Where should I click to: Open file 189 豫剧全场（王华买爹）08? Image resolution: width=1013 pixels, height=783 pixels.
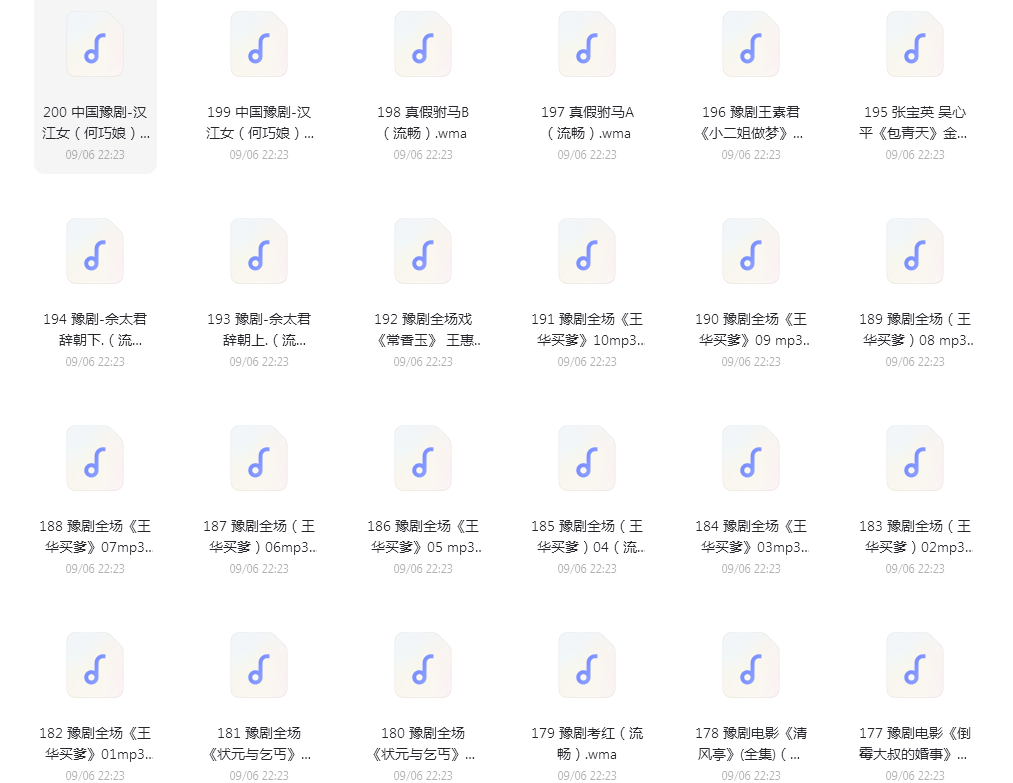click(915, 252)
